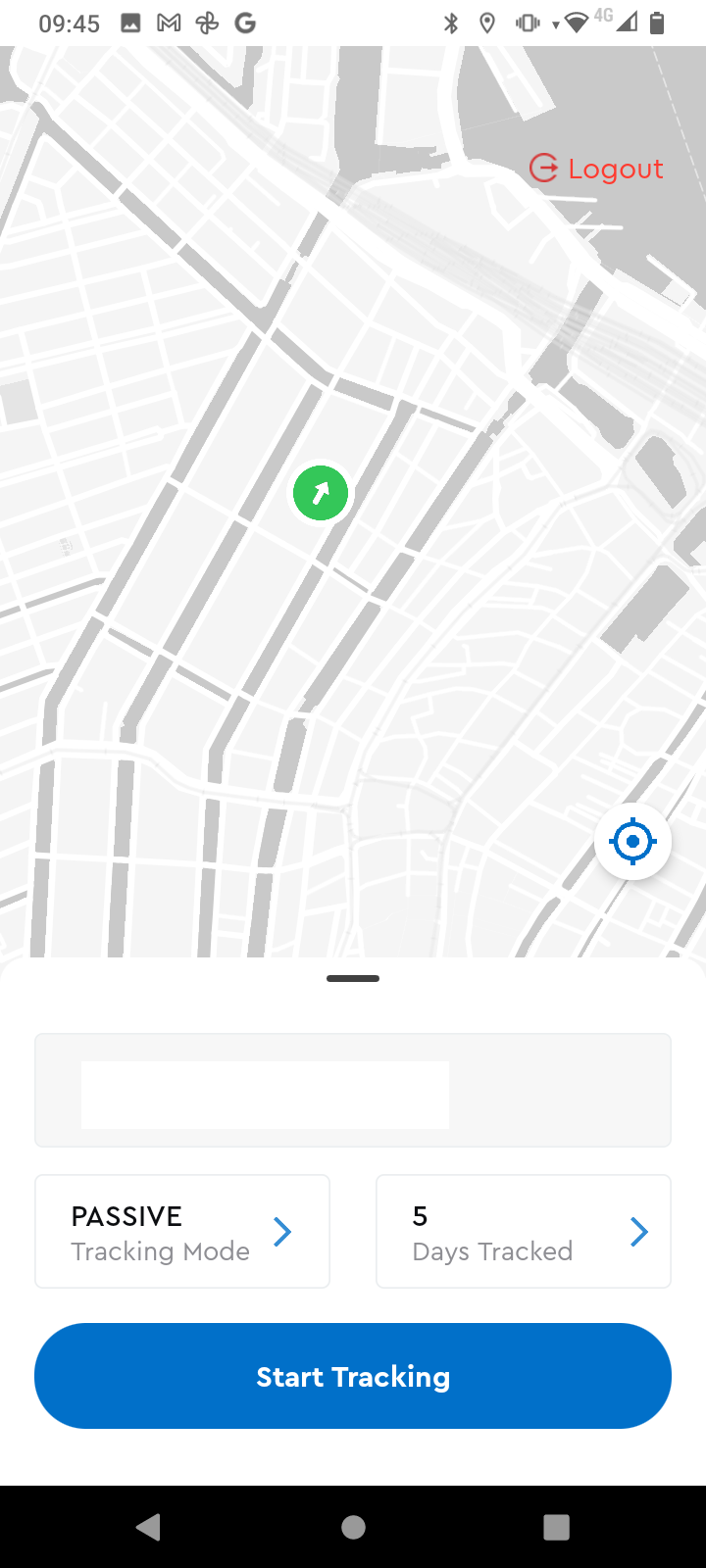
Task: Tap the green location arrow marker
Action: click(x=321, y=493)
